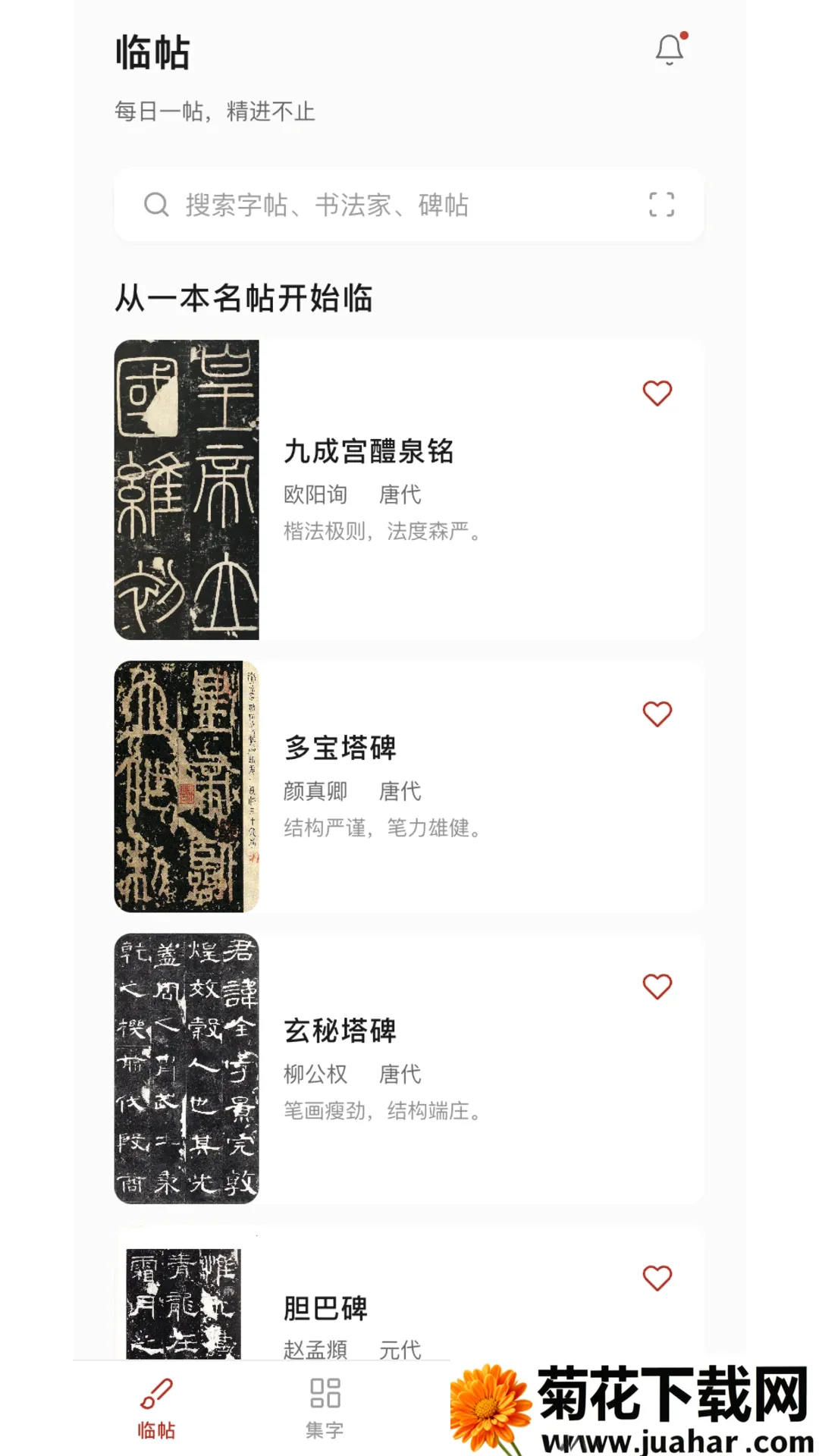Image resolution: width=819 pixels, height=1456 pixels.
Task: Open the 玄秘塔碑 copybook card
Action: (x=409, y=1068)
